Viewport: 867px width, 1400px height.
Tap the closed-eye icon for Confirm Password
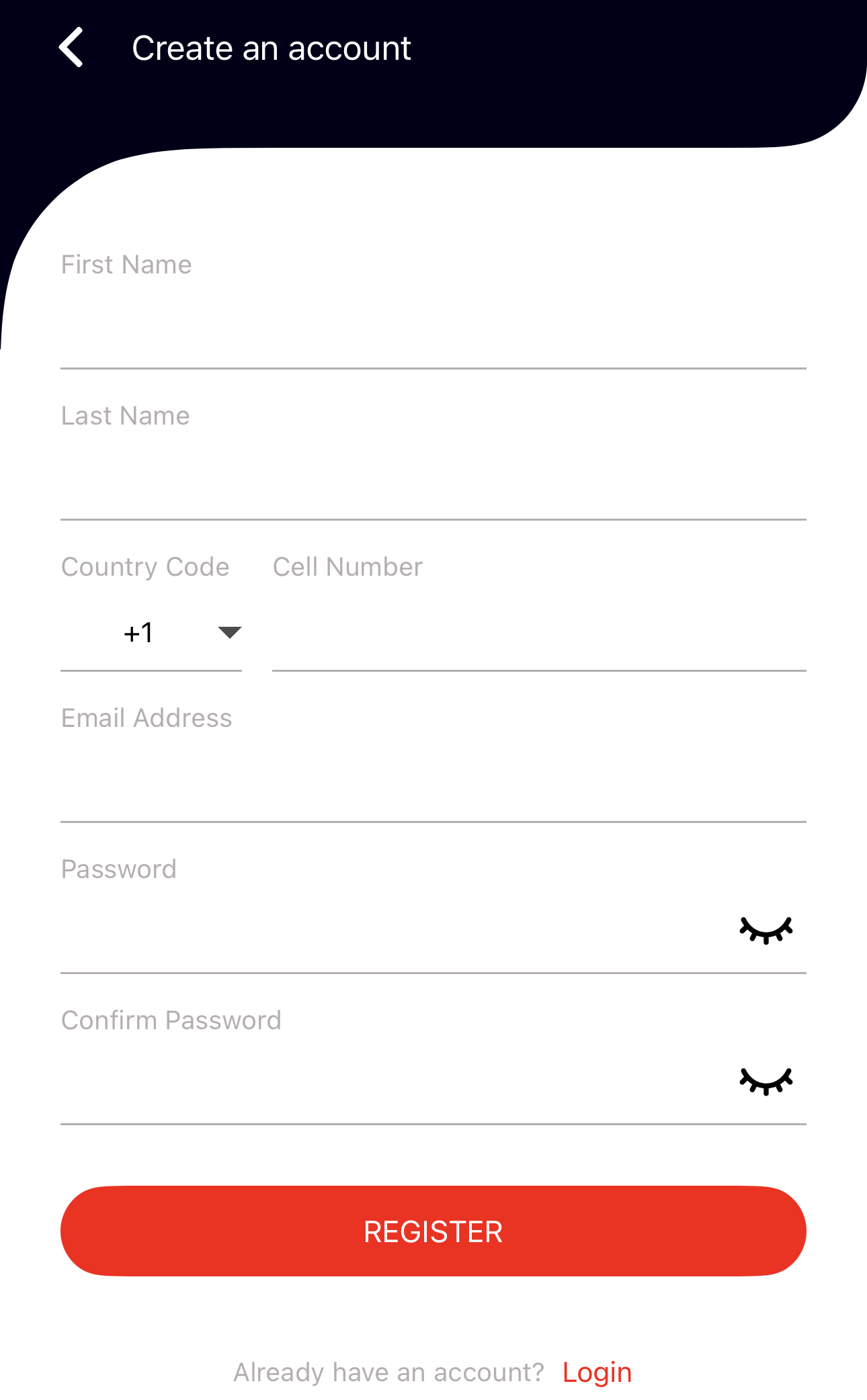coord(766,1081)
